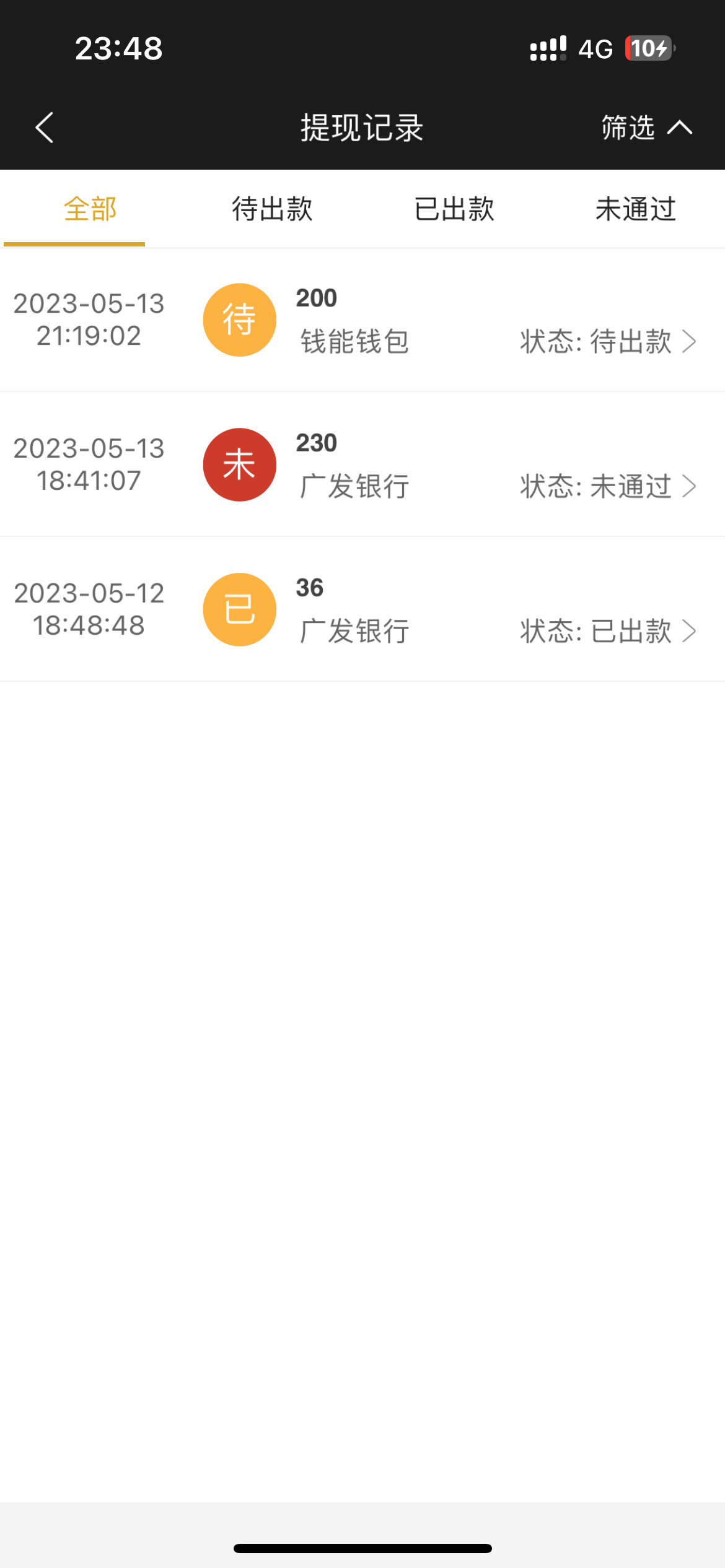Open the 未通过 tab

pos(636,211)
